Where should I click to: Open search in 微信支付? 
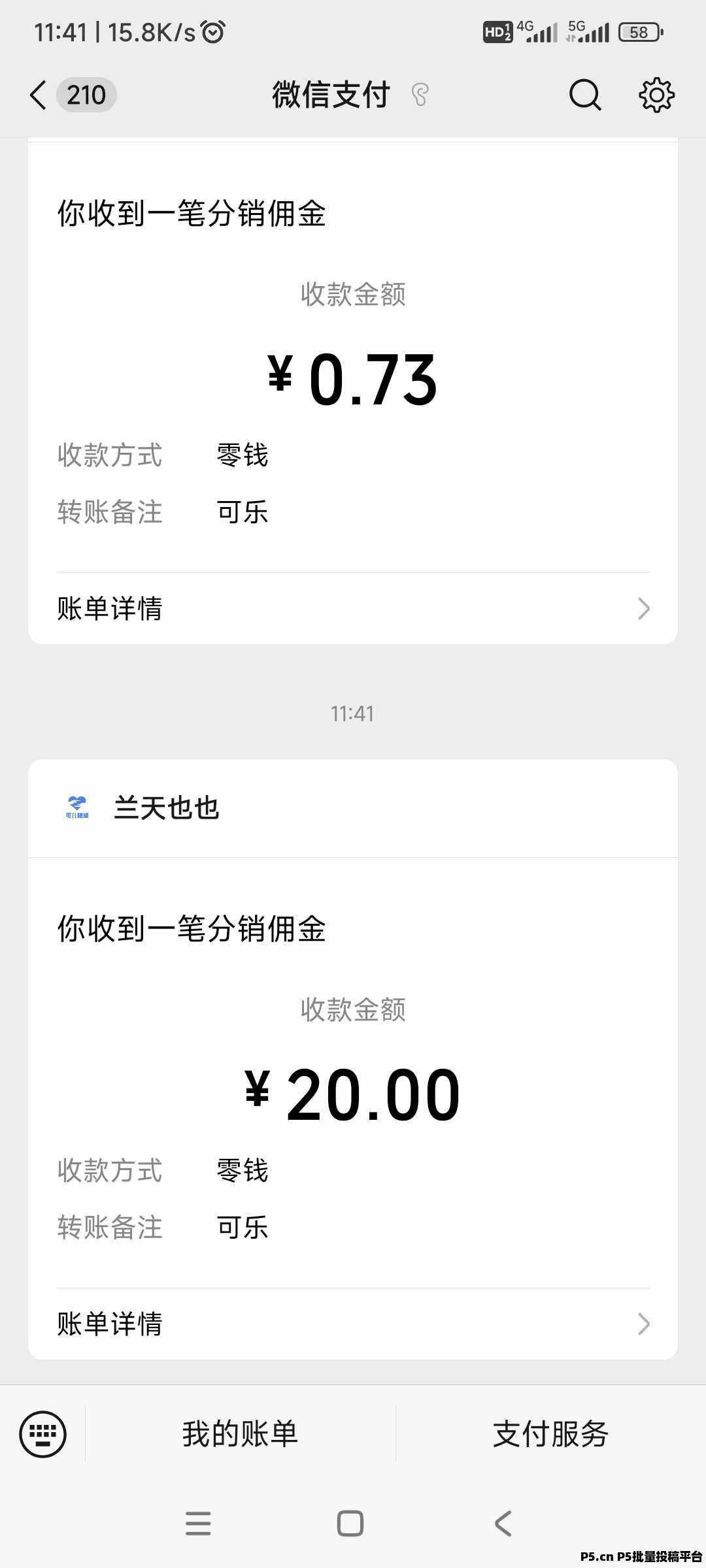(x=584, y=95)
